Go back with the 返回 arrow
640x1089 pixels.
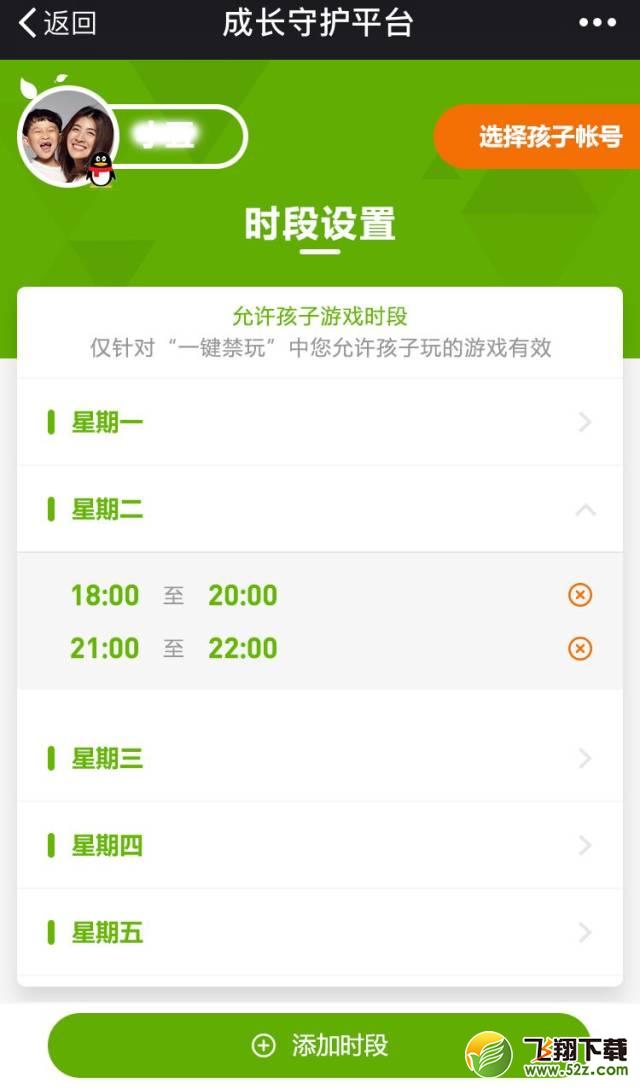tap(57, 23)
